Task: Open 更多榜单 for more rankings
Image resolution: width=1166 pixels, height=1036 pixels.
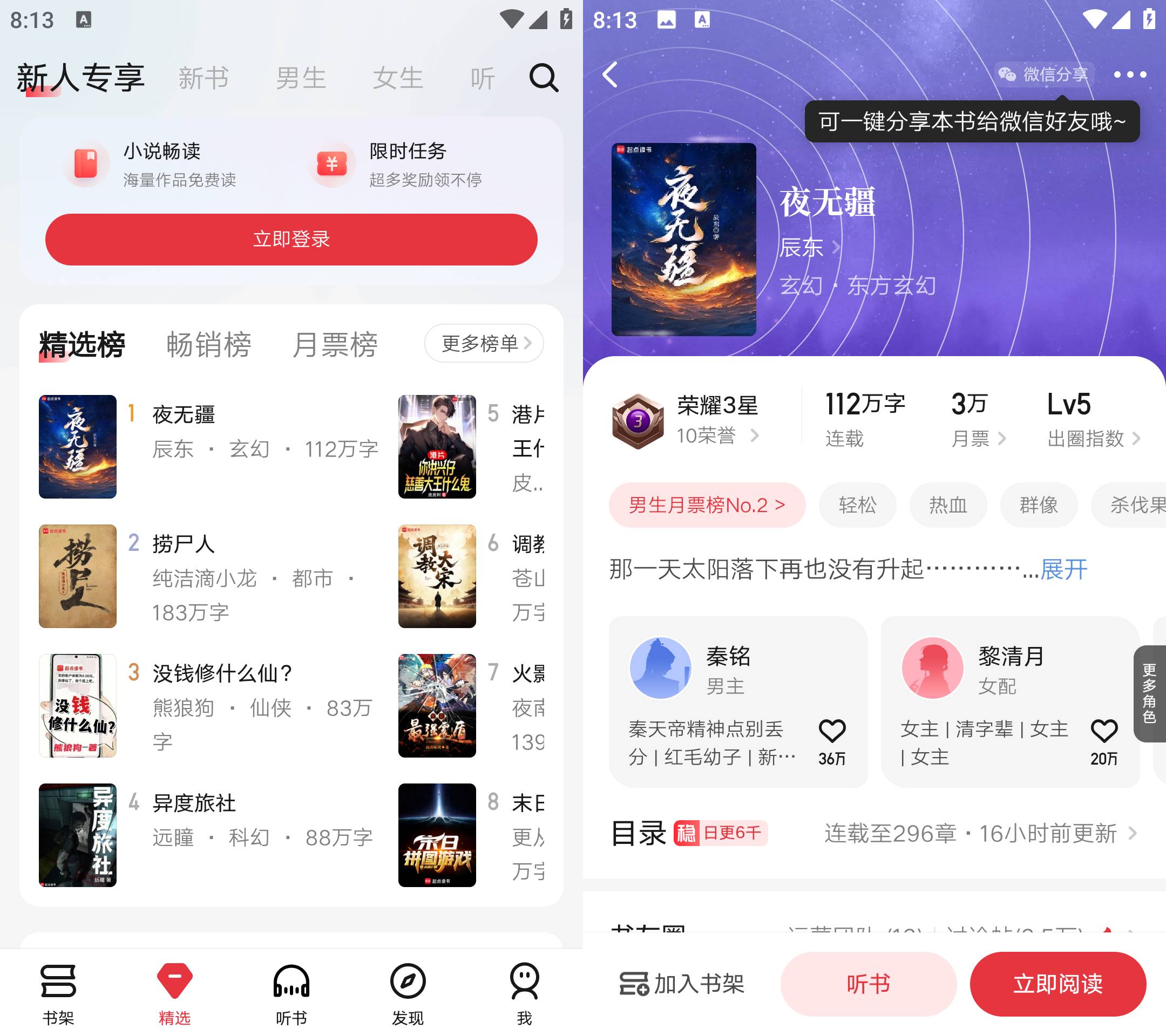Action: (x=484, y=343)
